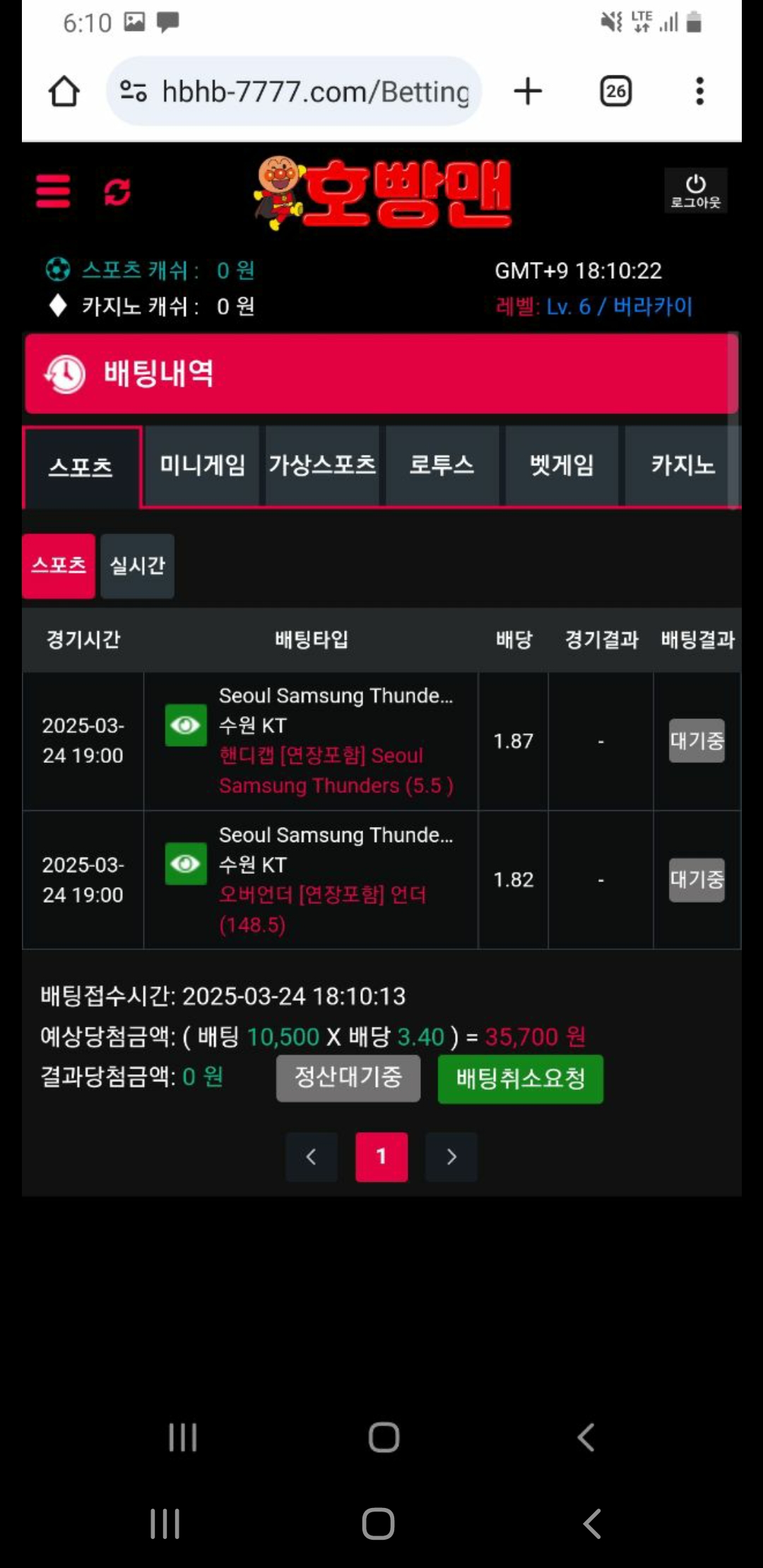This screenshot has height=1568, width=763.
Task: Switch to the 미니게임 tab
Action: [202, 465]
